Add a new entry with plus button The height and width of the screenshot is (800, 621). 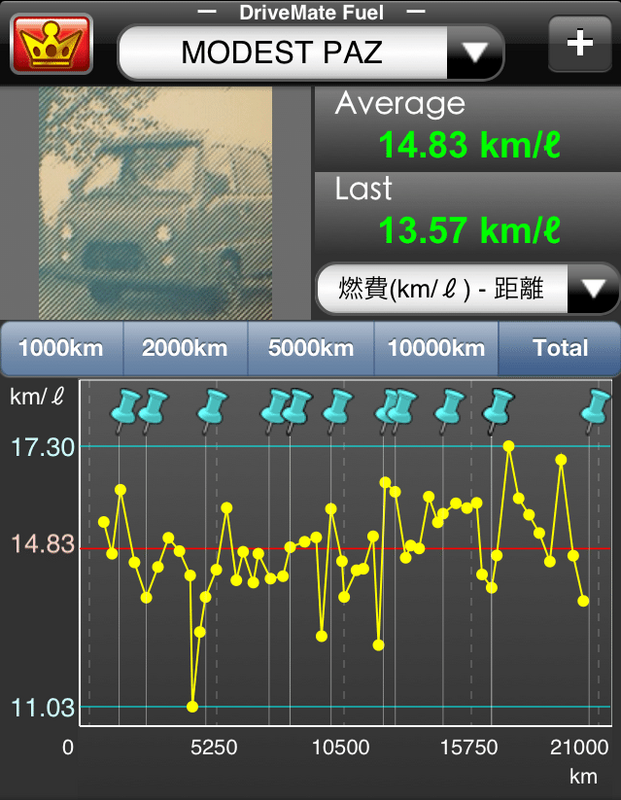580,44
